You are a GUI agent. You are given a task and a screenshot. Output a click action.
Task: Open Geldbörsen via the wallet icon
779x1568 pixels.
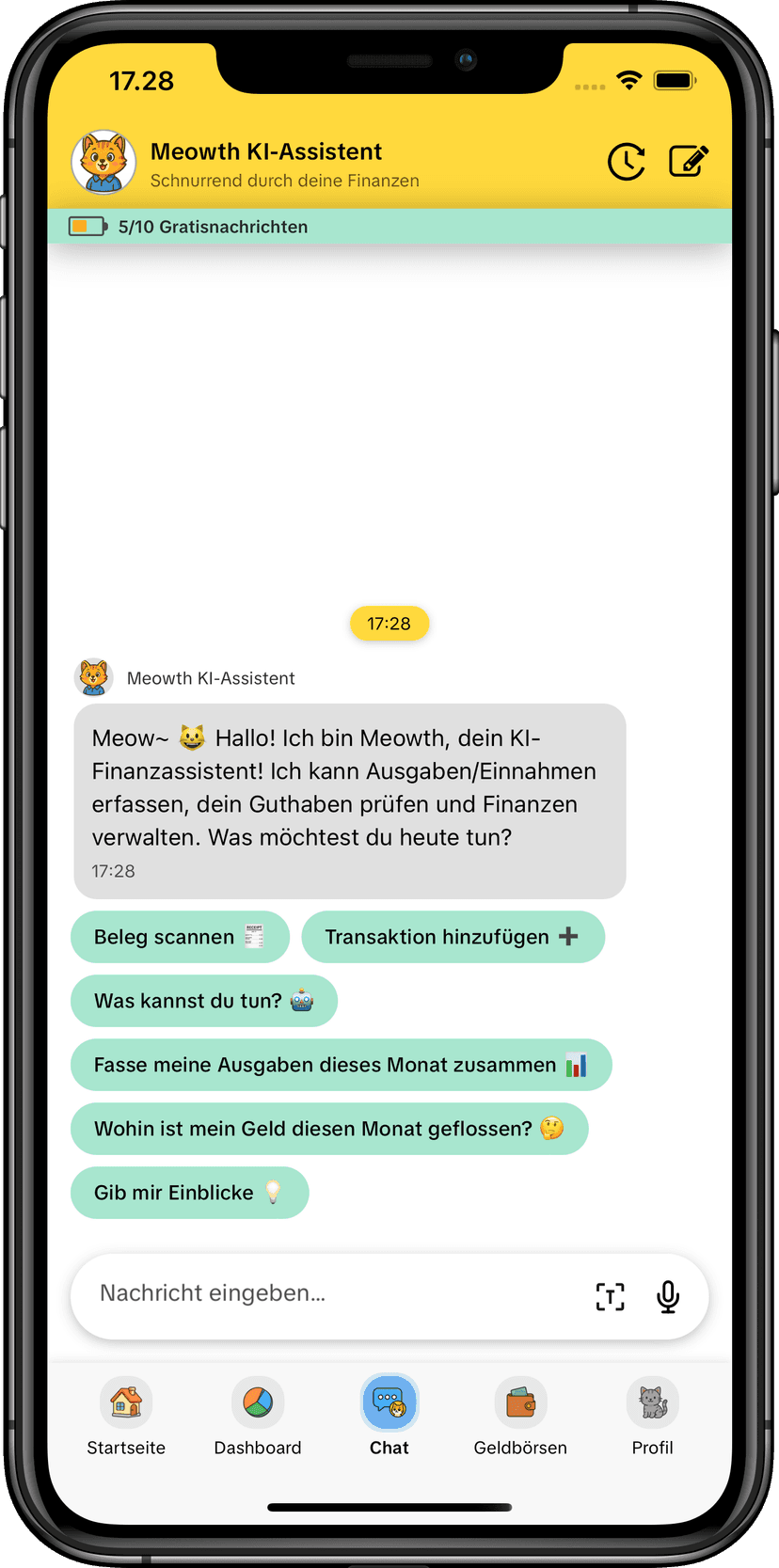520,1402
